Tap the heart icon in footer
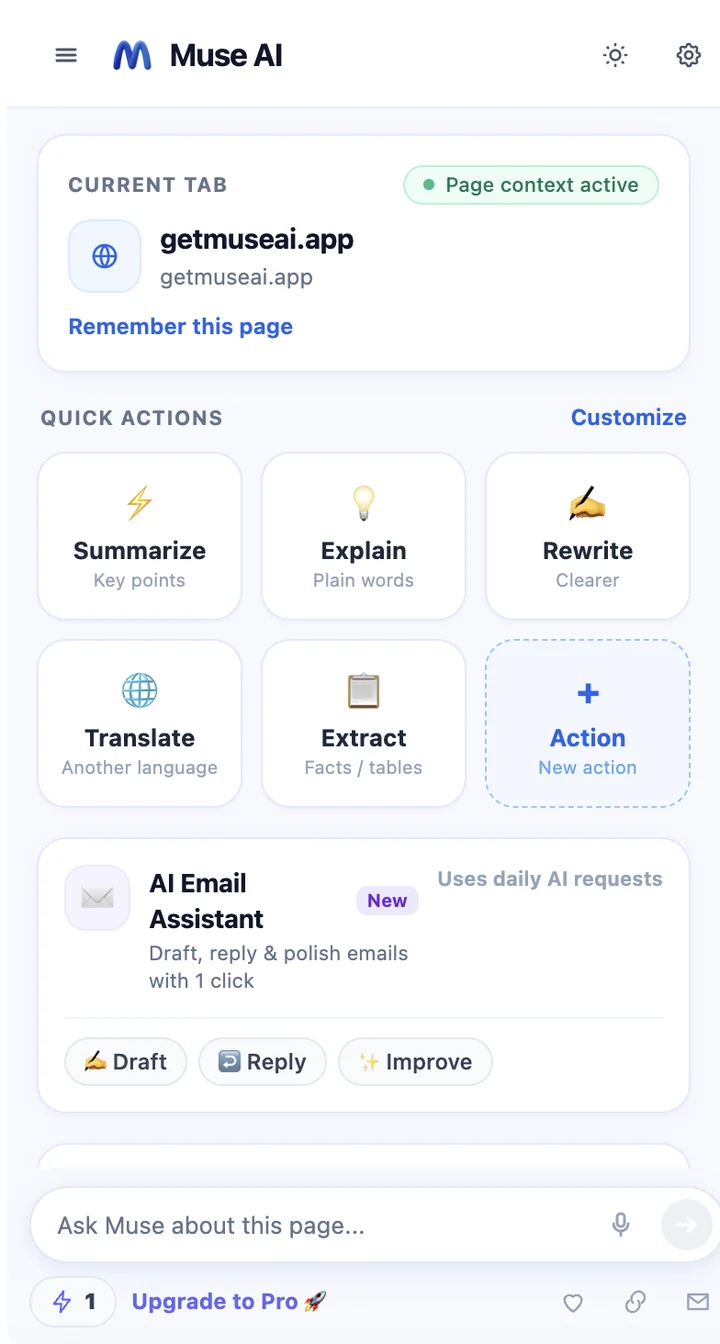The height and width of the screenshot is (1344, 720). tap(573, 1302)
